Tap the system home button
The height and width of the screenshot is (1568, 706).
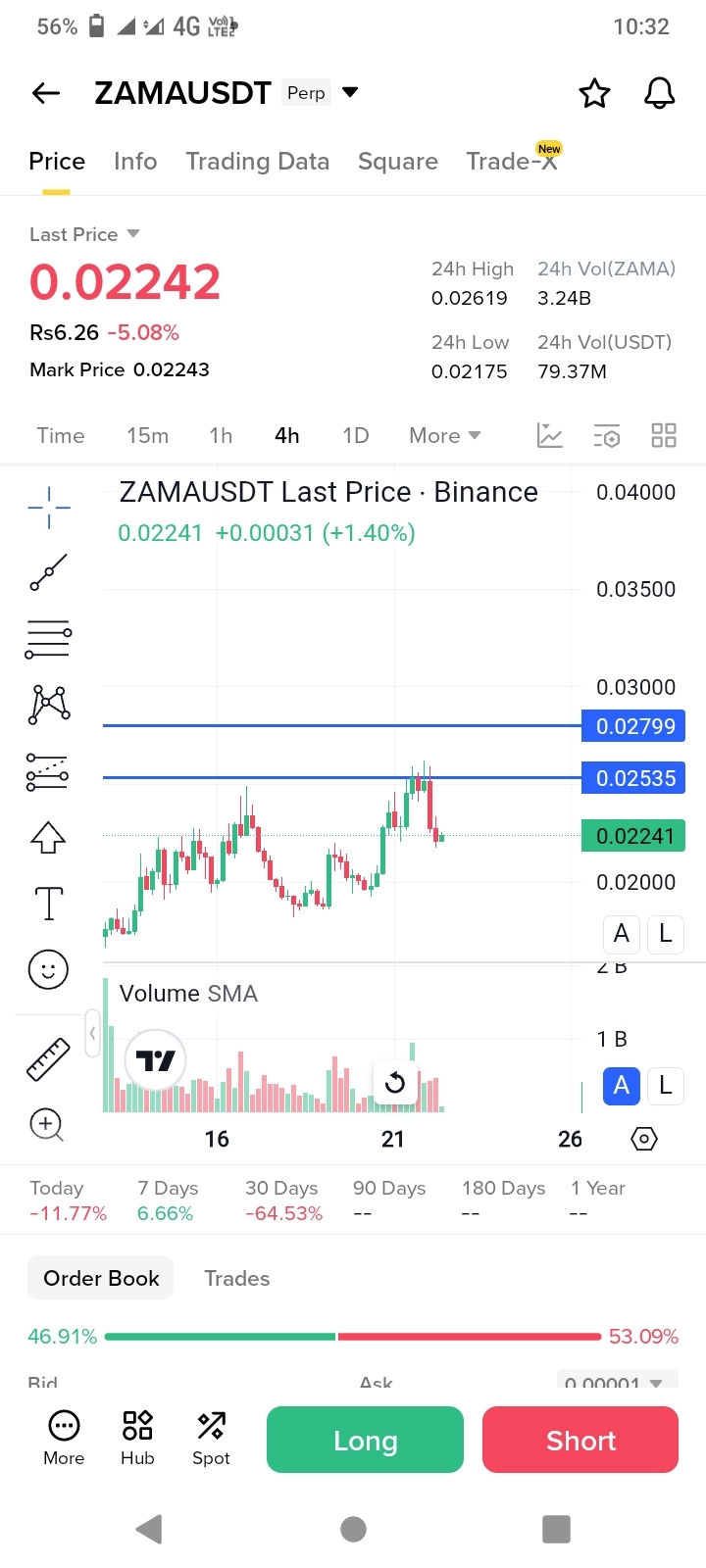[x=353, y=1529]
